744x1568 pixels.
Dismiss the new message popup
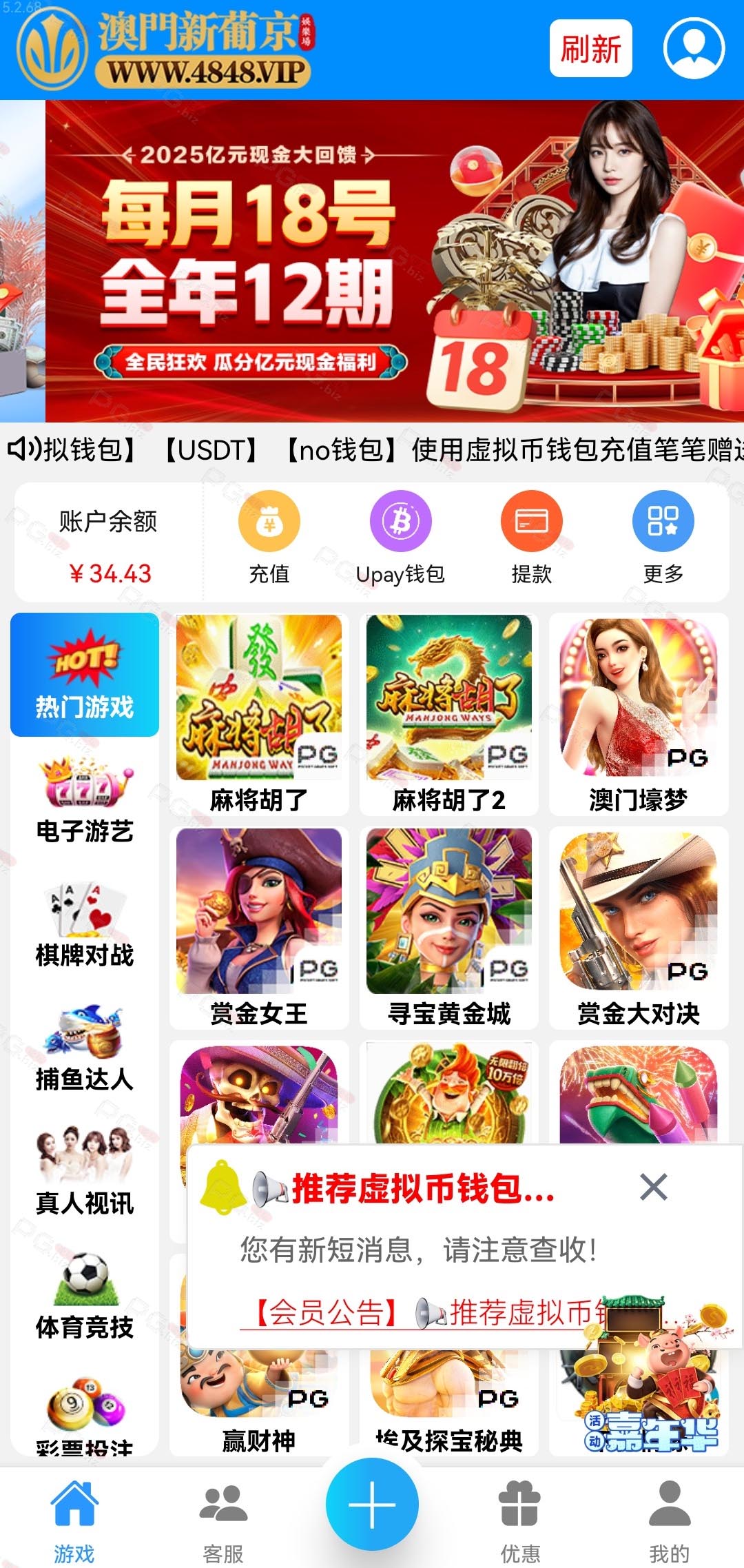point(653,1187)
